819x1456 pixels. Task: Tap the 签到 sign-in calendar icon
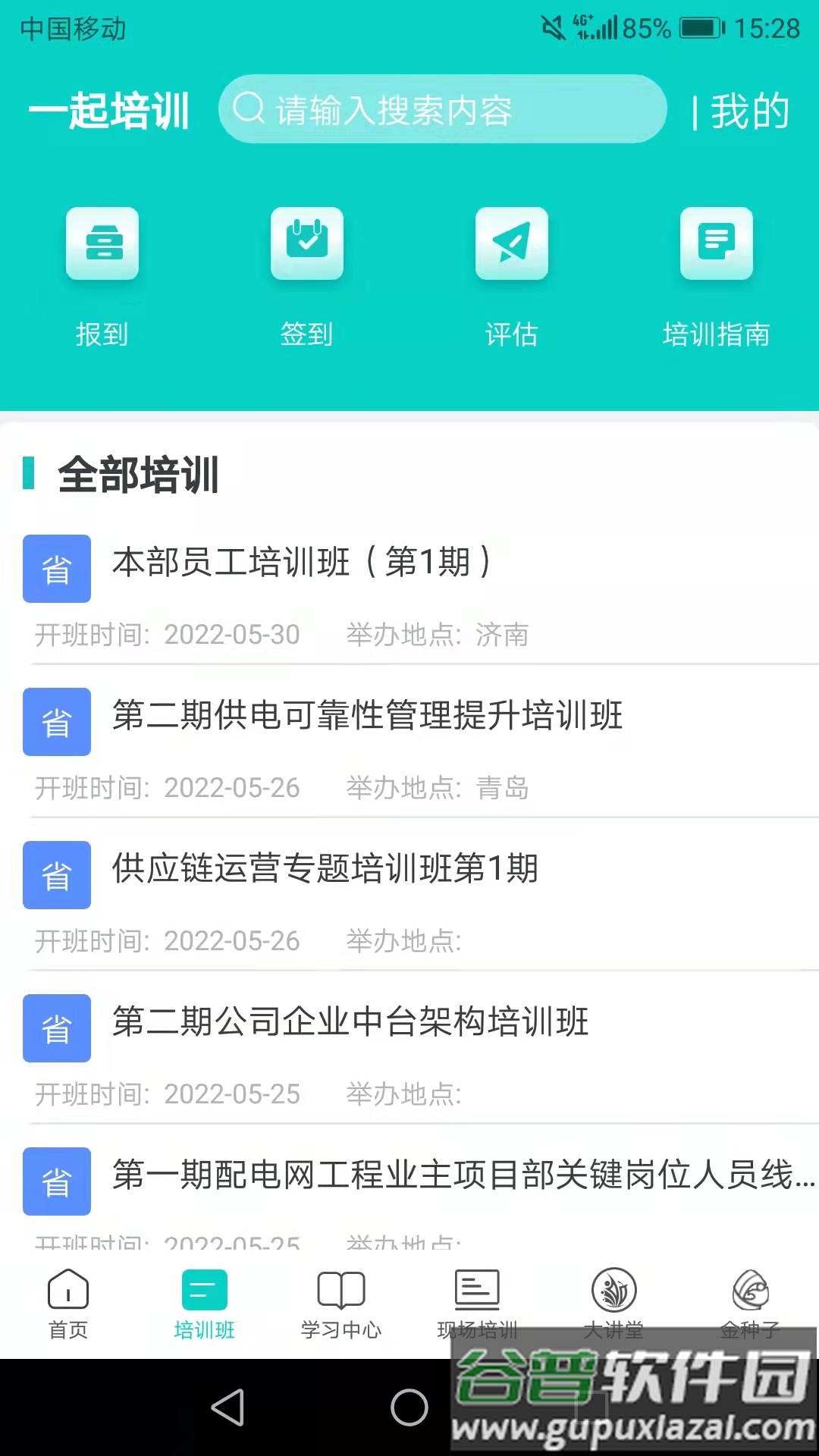307,243
